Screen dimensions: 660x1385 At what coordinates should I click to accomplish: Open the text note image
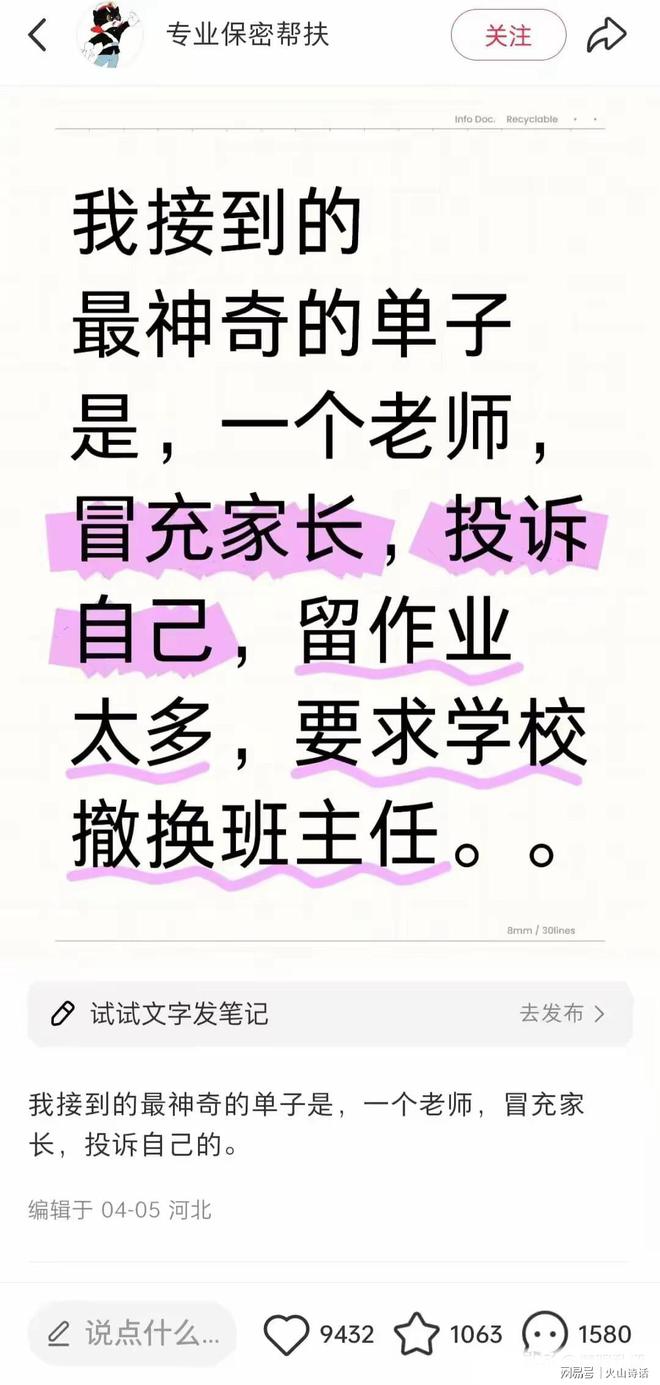[330, 530]
